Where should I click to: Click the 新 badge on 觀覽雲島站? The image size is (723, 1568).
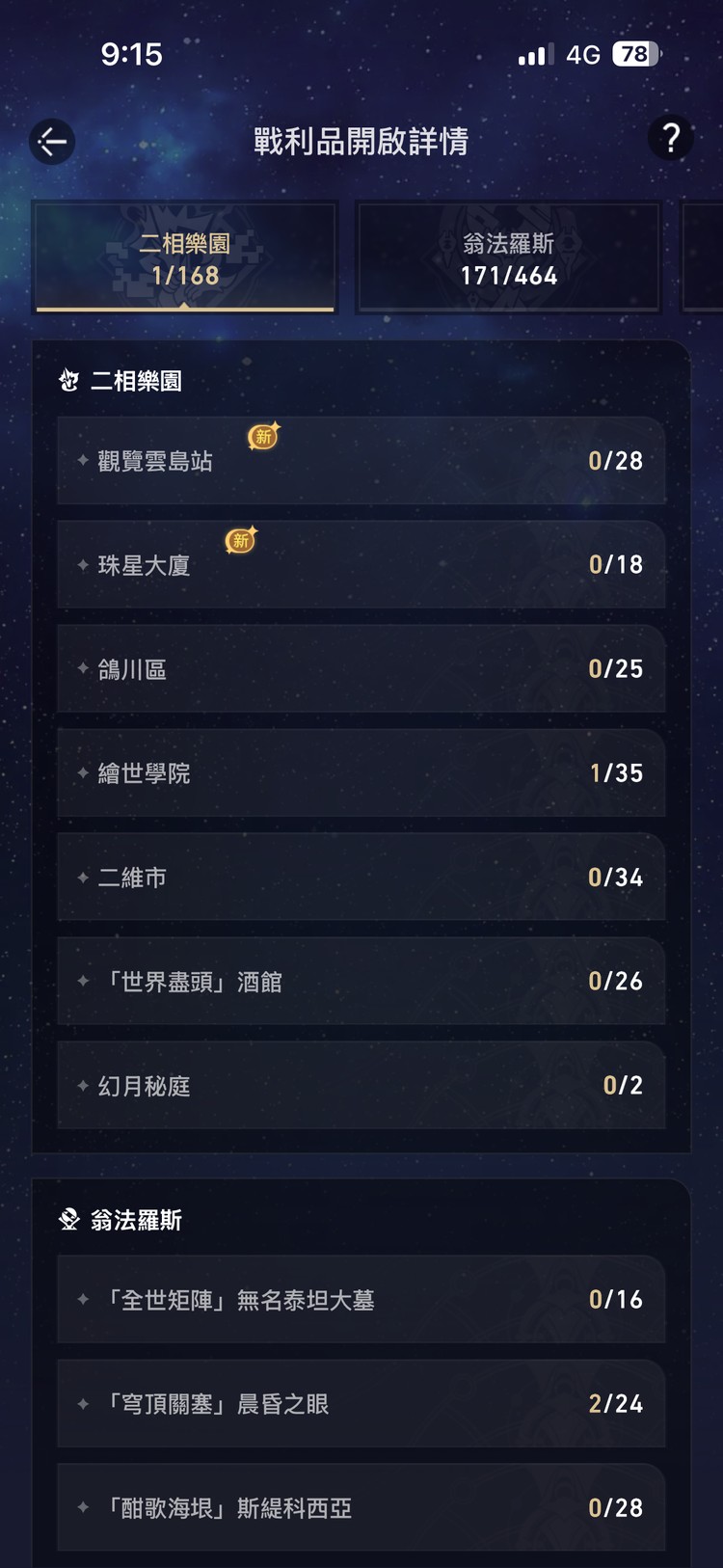262,436
